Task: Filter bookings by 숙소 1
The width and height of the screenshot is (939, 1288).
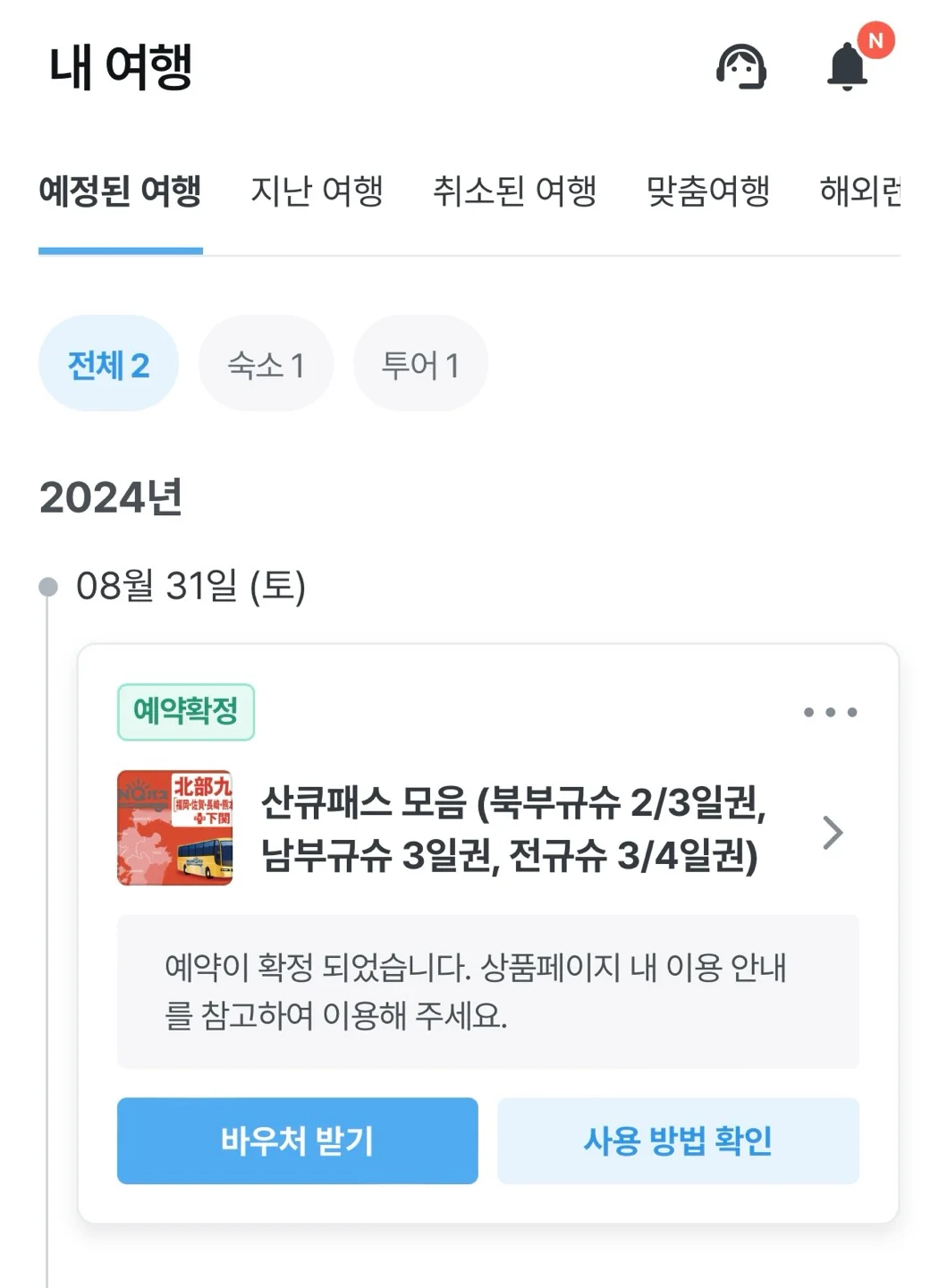Action: click(x=266, y=364)
